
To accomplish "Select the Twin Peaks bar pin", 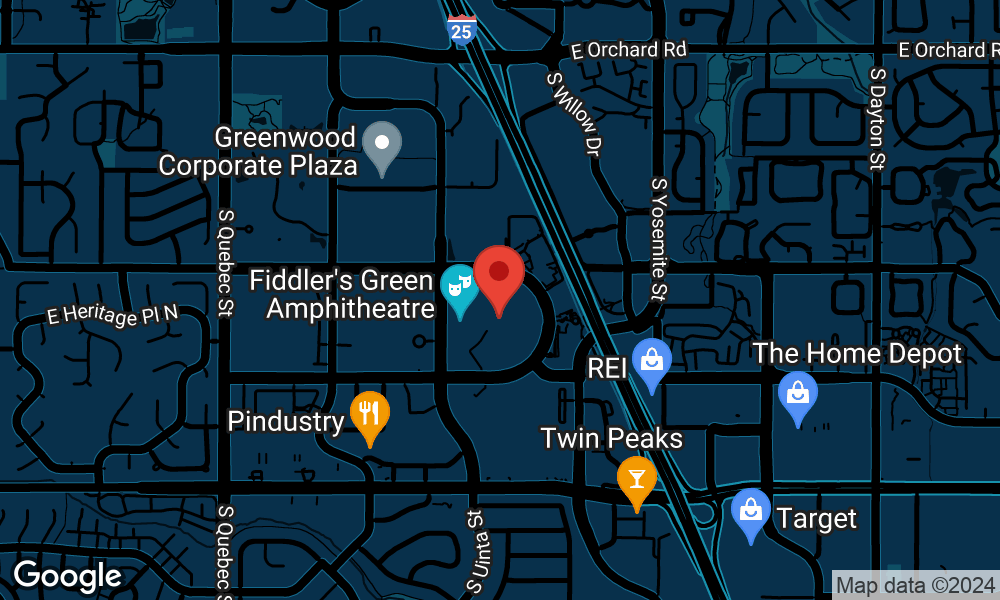I will (637, 479).
